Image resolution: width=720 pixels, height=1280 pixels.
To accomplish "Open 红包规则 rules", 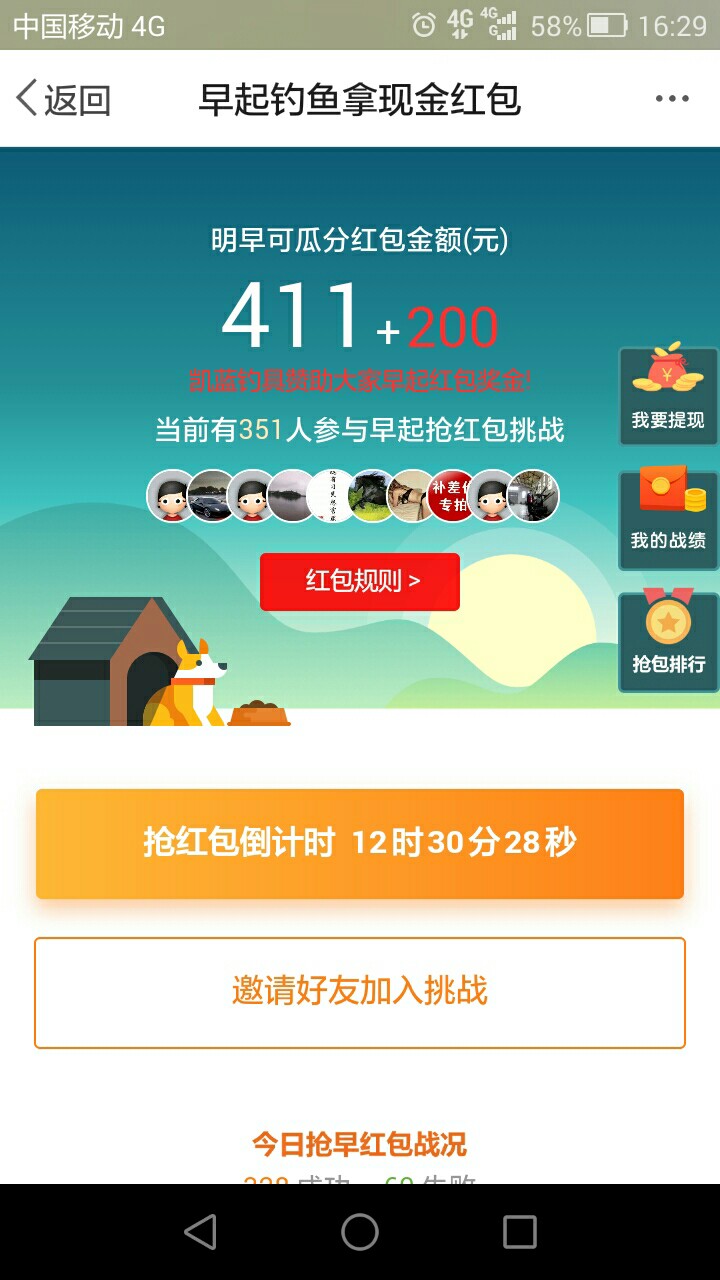I will (x=360, y=581).
